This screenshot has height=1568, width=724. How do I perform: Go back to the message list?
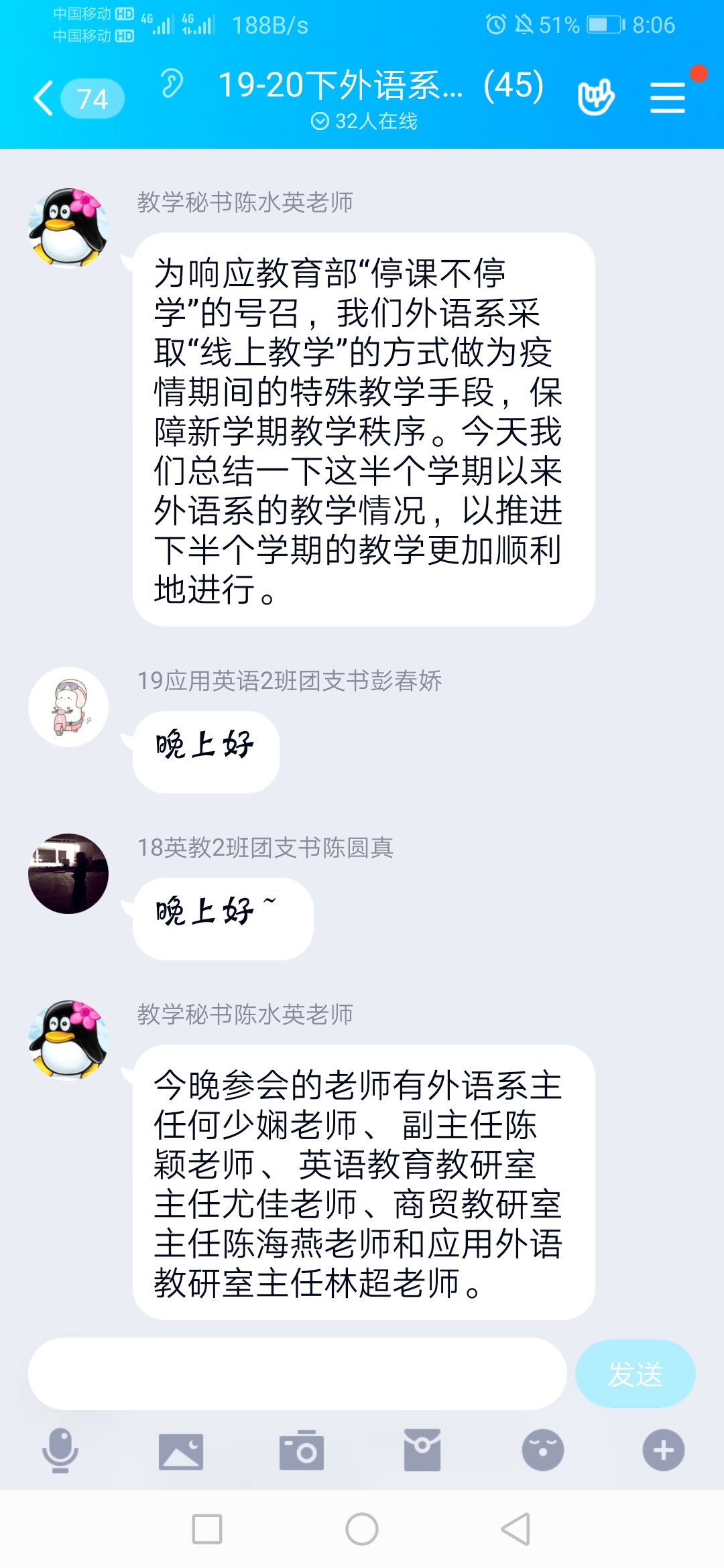(44, 99)
